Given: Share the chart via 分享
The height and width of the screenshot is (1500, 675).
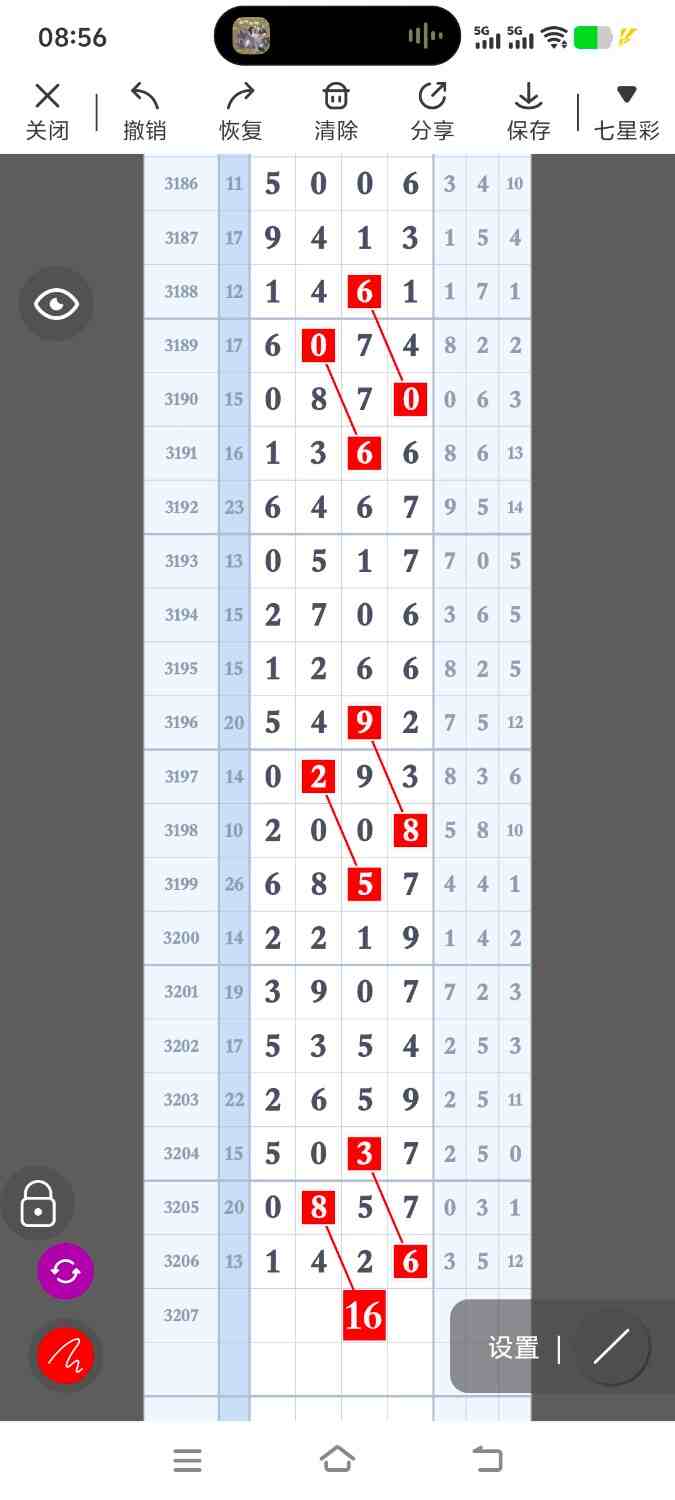Looking at the screenshot, I should tap(432, 111).
